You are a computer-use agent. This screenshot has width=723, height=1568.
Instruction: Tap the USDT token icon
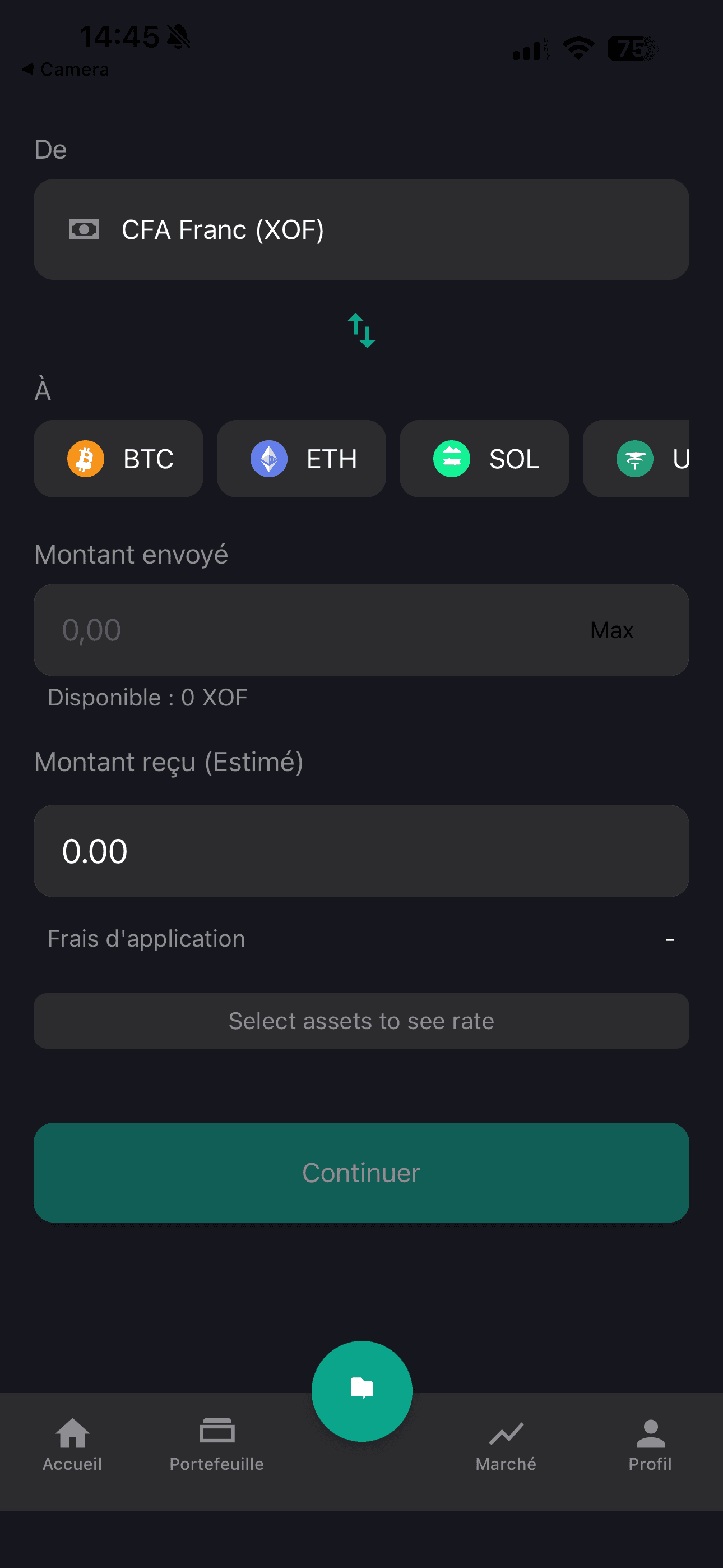(x=636, y=458)
